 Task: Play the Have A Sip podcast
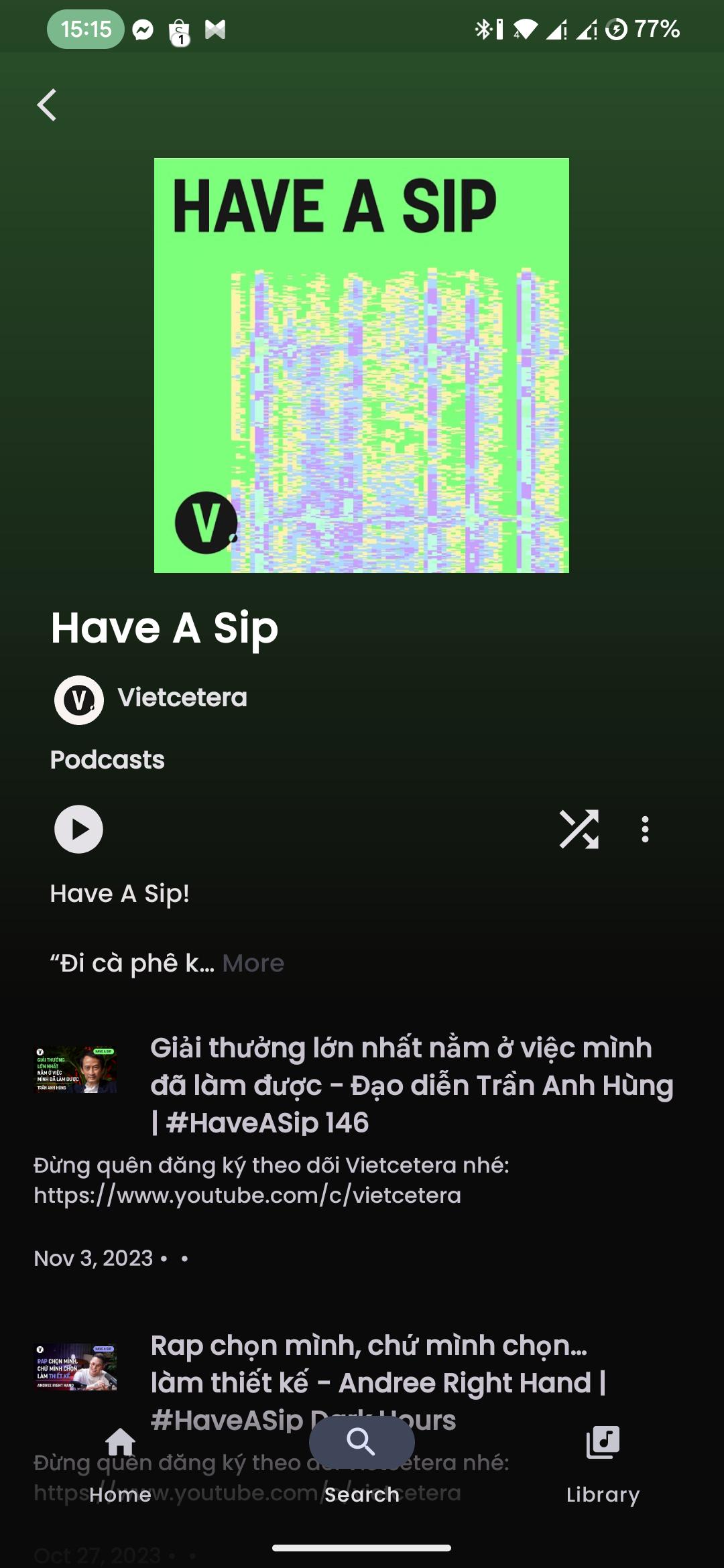78,829
